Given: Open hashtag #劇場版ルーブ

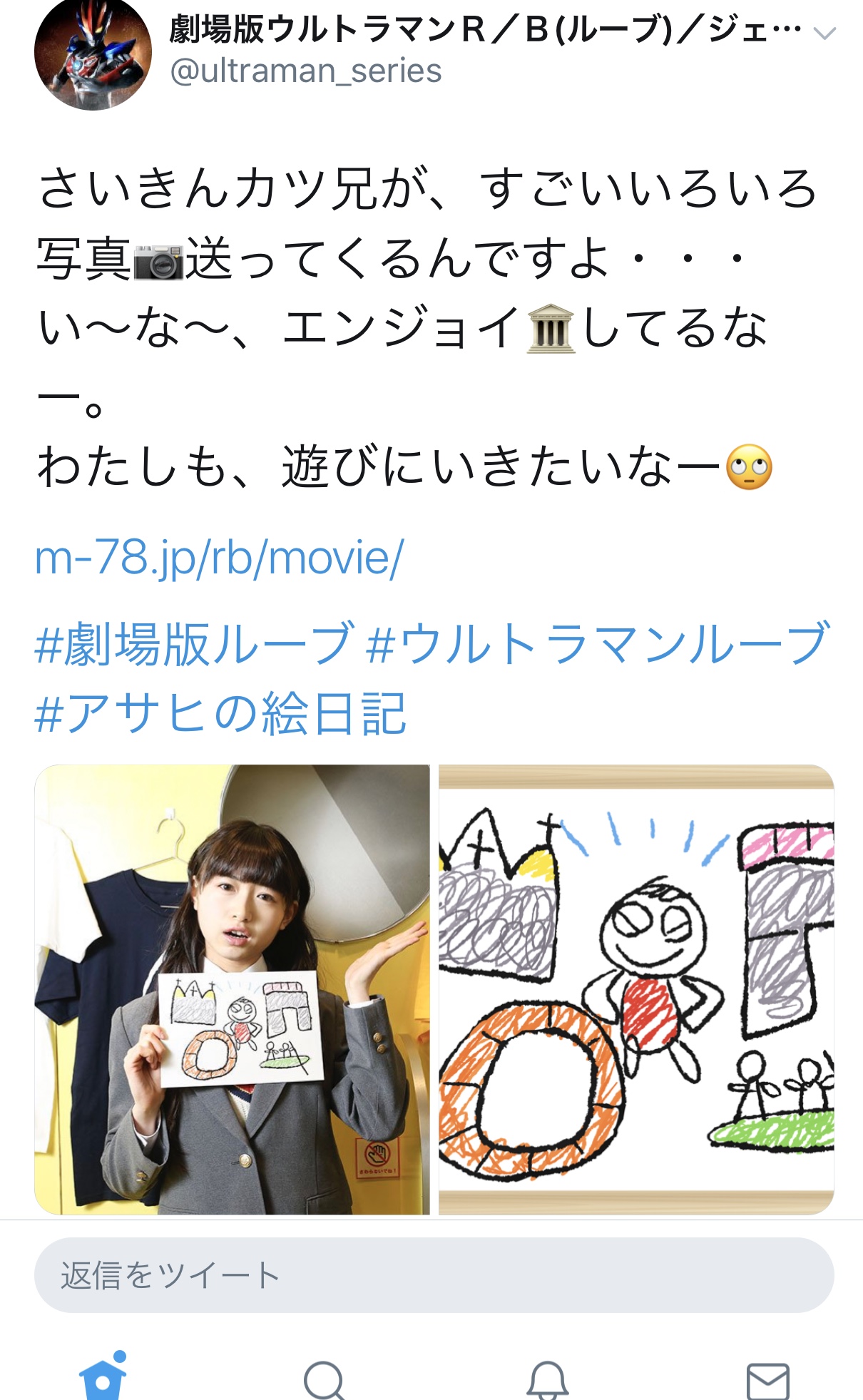Looking at the screenshot, I should (193, 644).
